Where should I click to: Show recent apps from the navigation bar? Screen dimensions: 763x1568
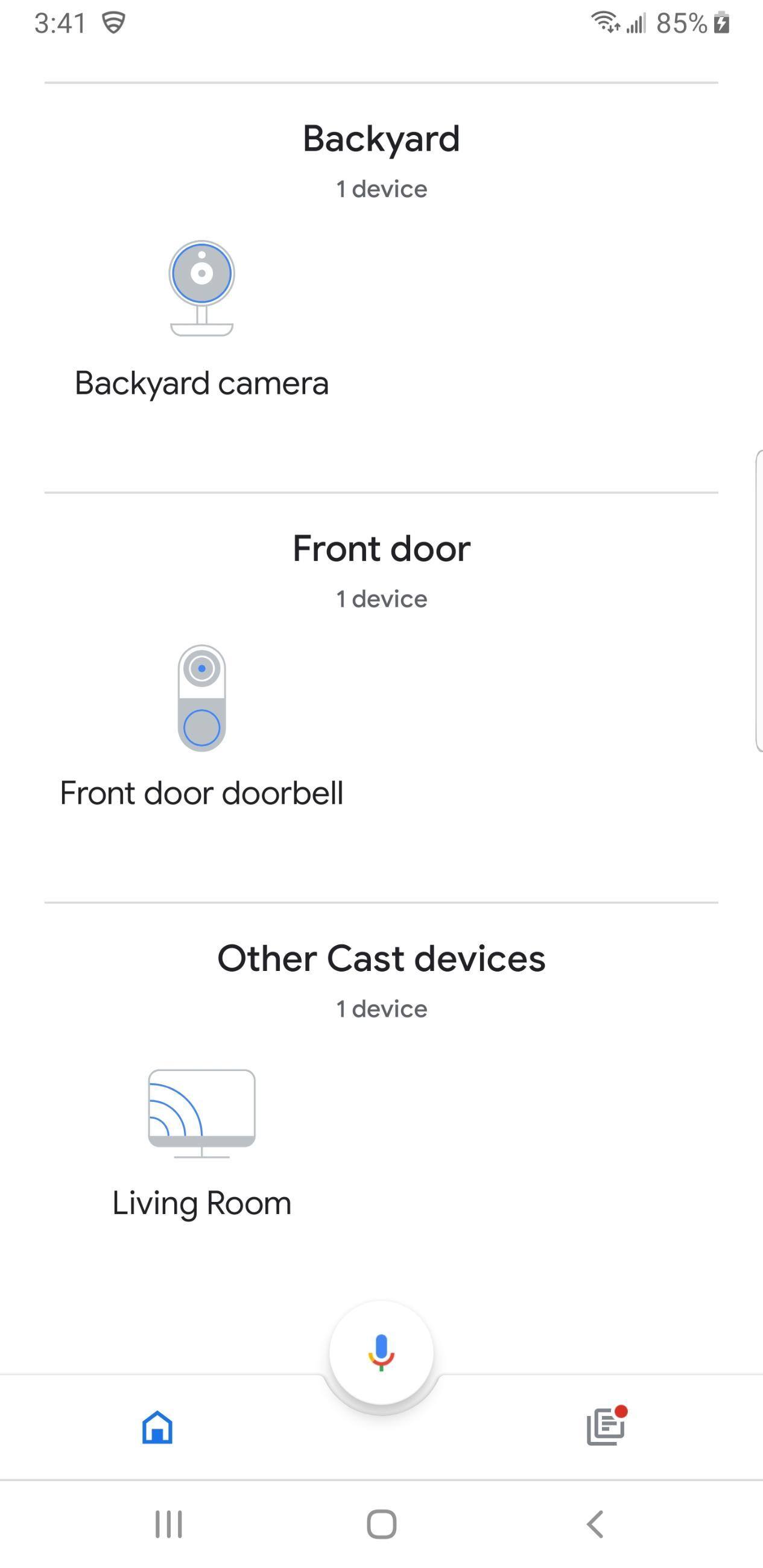(169, 1524)
